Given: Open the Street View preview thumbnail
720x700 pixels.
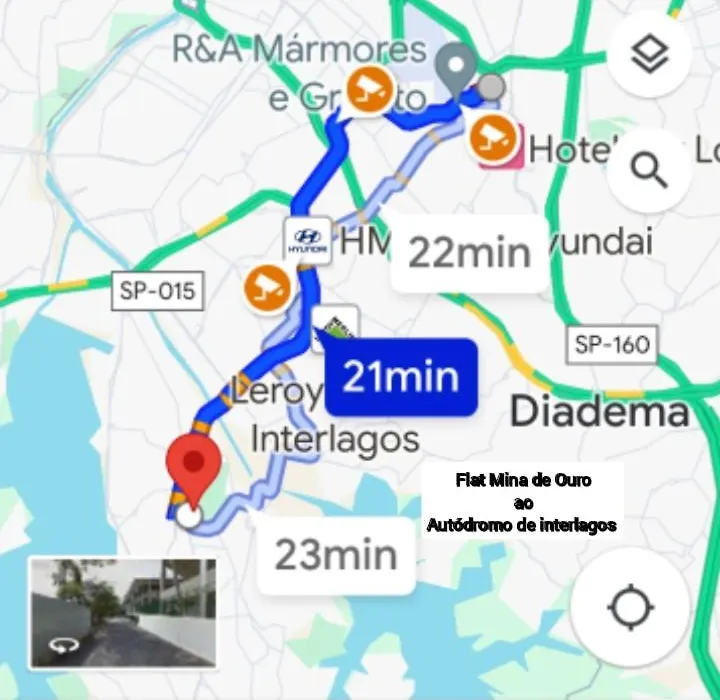Looking at the screenshot, I should 123,612.
